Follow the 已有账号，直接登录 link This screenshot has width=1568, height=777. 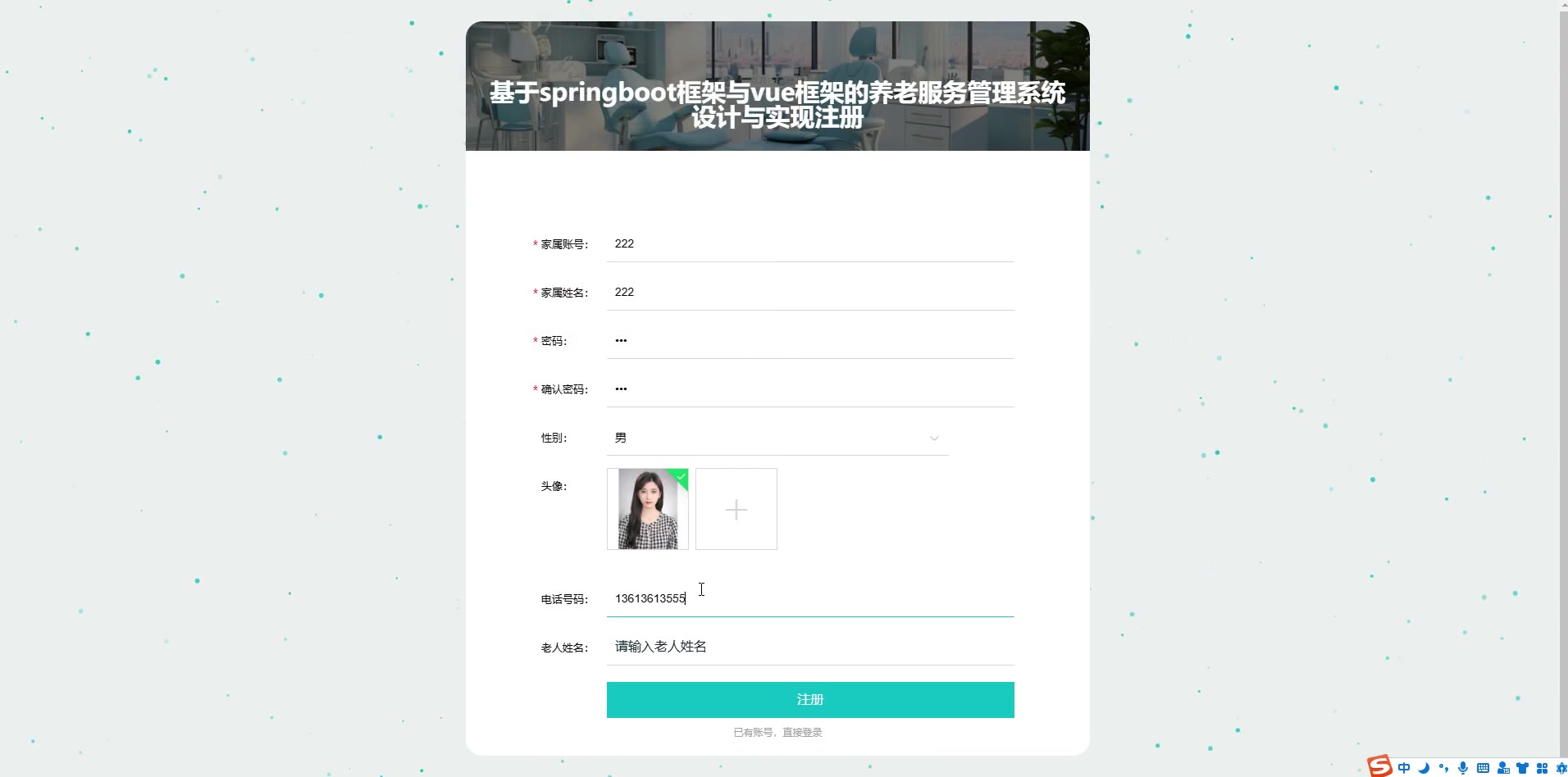pyautogui.click(x=777, y=733)
